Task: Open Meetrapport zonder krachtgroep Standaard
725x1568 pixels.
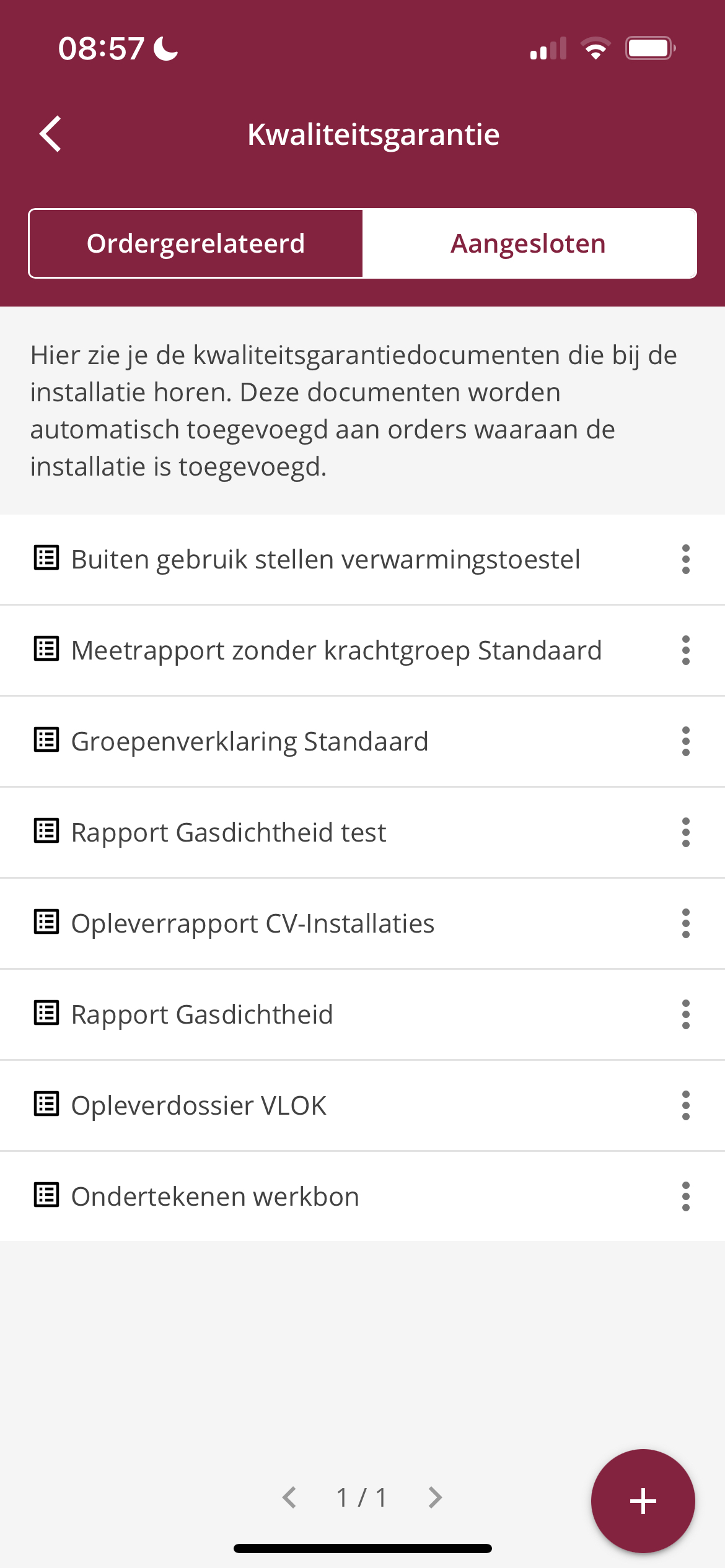Action: click(362, 650)
